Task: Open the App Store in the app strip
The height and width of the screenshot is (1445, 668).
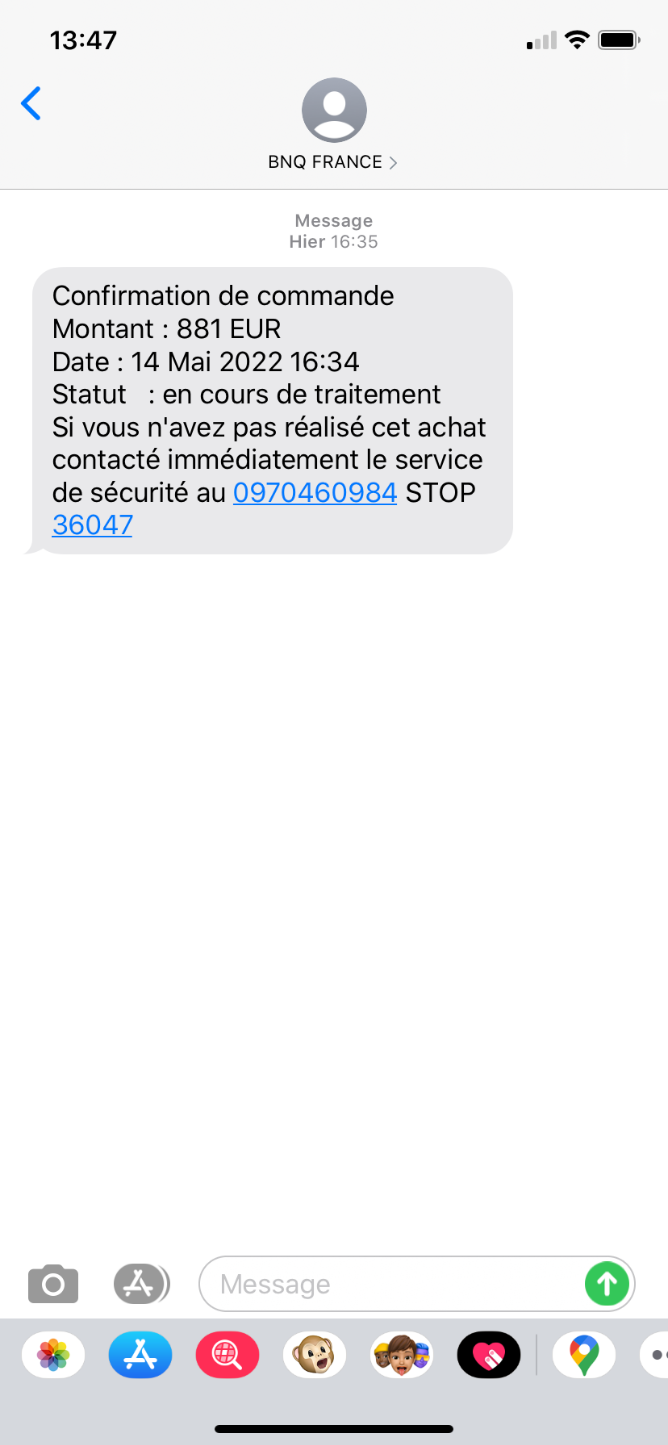Action: pyautogui.click(x=140, y=1356)
